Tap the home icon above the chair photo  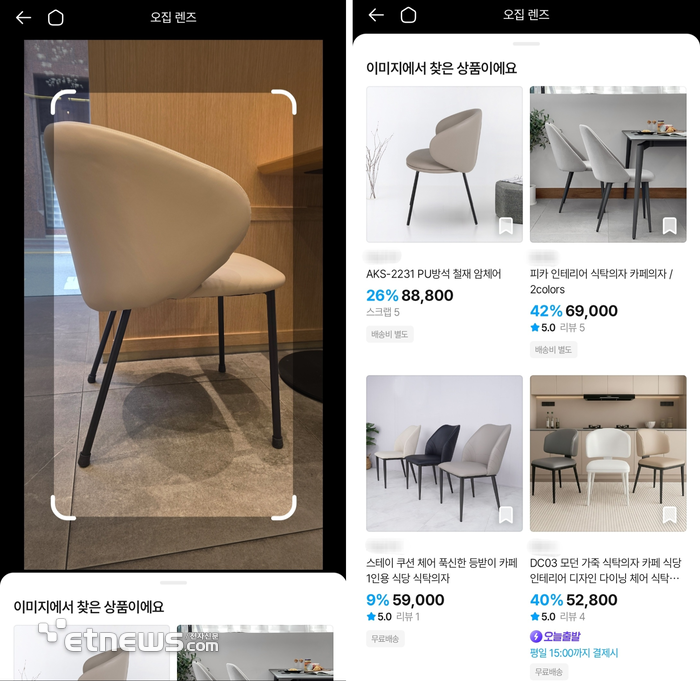coord(56,18)
